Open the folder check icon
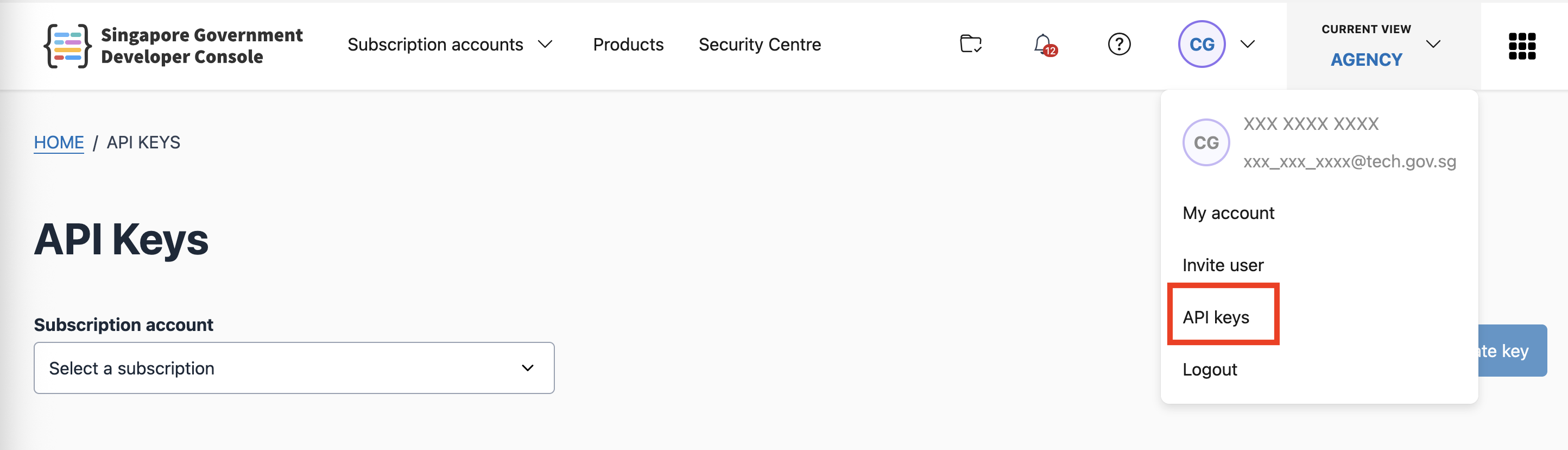The height and width of the screenshot is (450, 1568). (x=970, y=44)
